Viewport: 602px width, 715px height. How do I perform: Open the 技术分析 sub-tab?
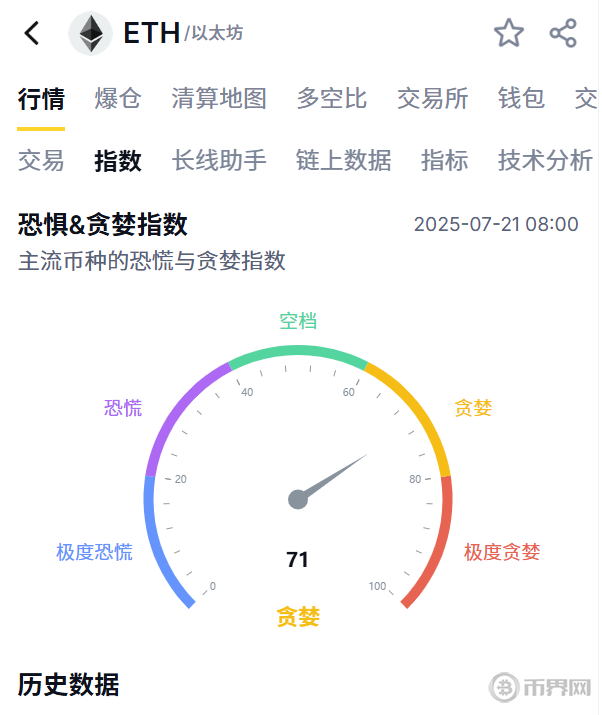(x=545, y=161)
